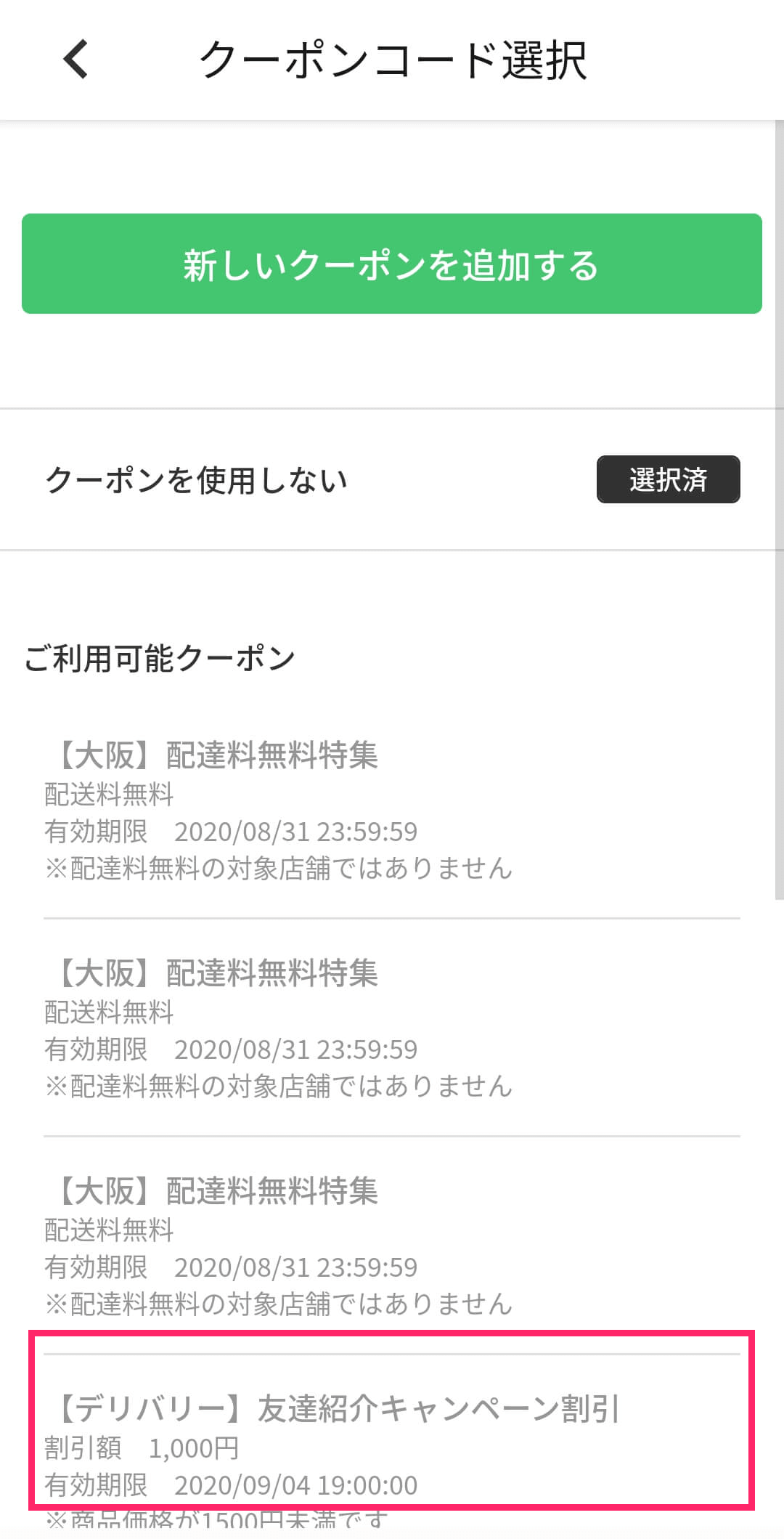Tap 新しいクーポンを追加する button

[x=392, y=264]
